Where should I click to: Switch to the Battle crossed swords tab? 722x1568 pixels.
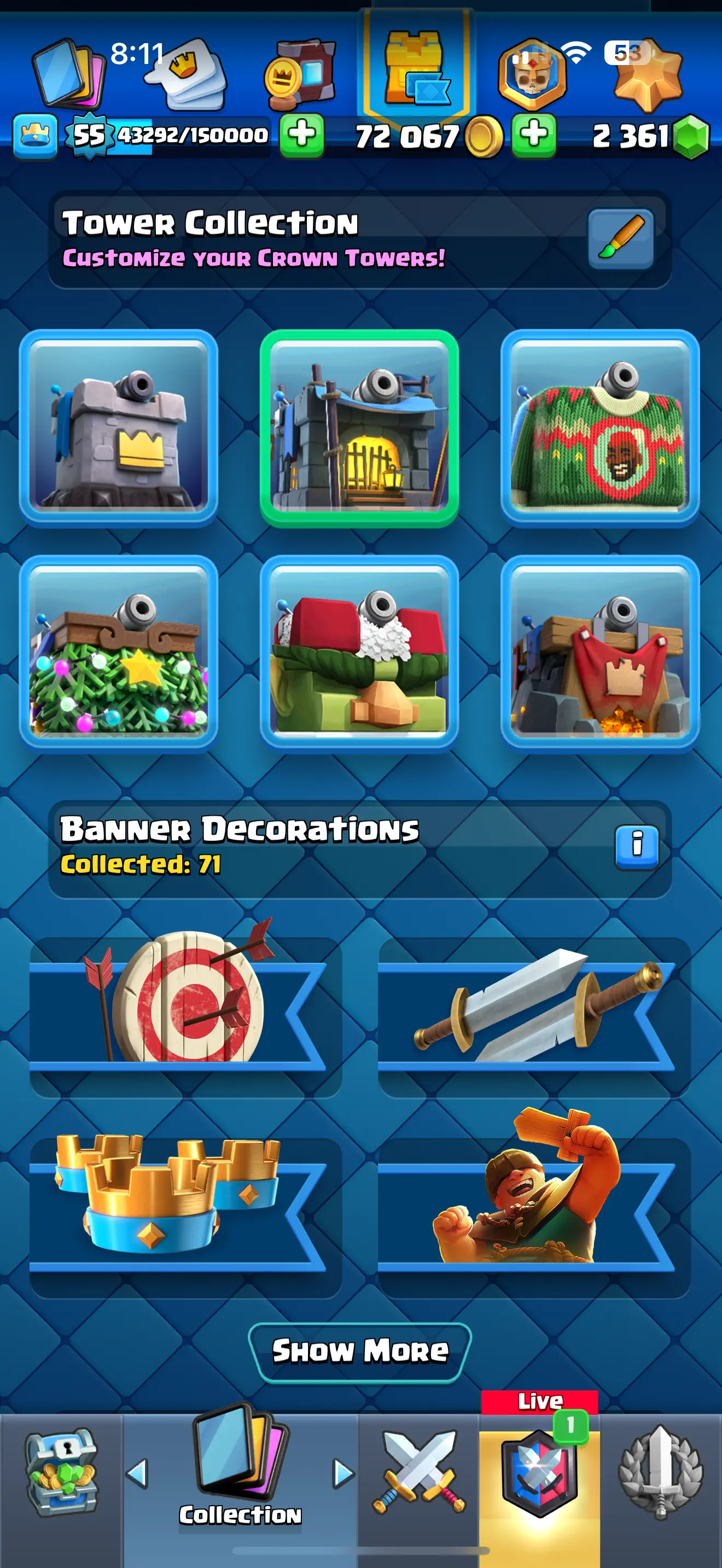[419, 1472]
